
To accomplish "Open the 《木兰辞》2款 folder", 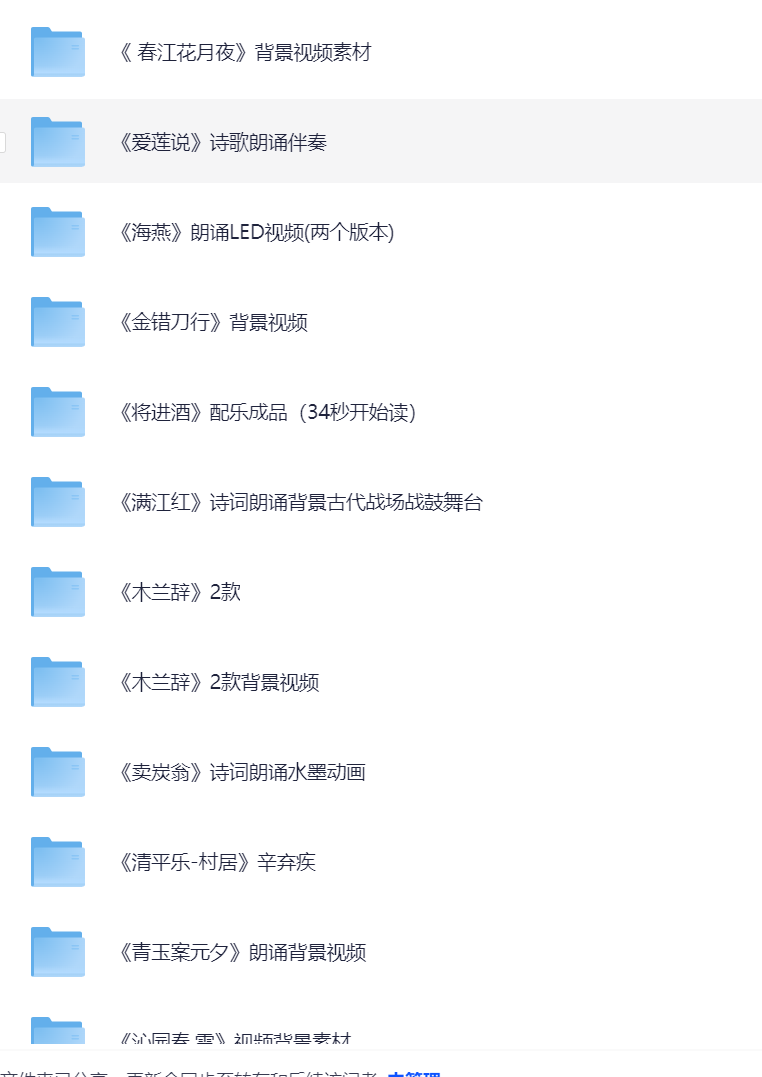I will 179,593.
